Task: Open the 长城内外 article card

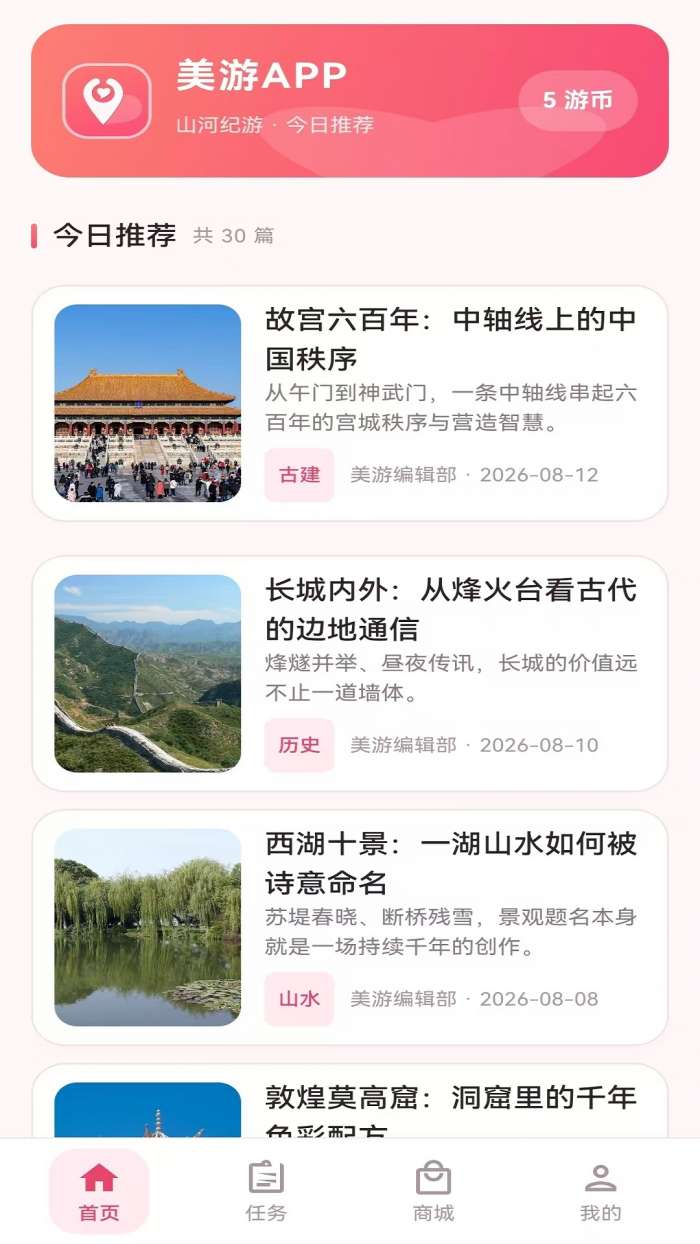Action: [350, 673]
